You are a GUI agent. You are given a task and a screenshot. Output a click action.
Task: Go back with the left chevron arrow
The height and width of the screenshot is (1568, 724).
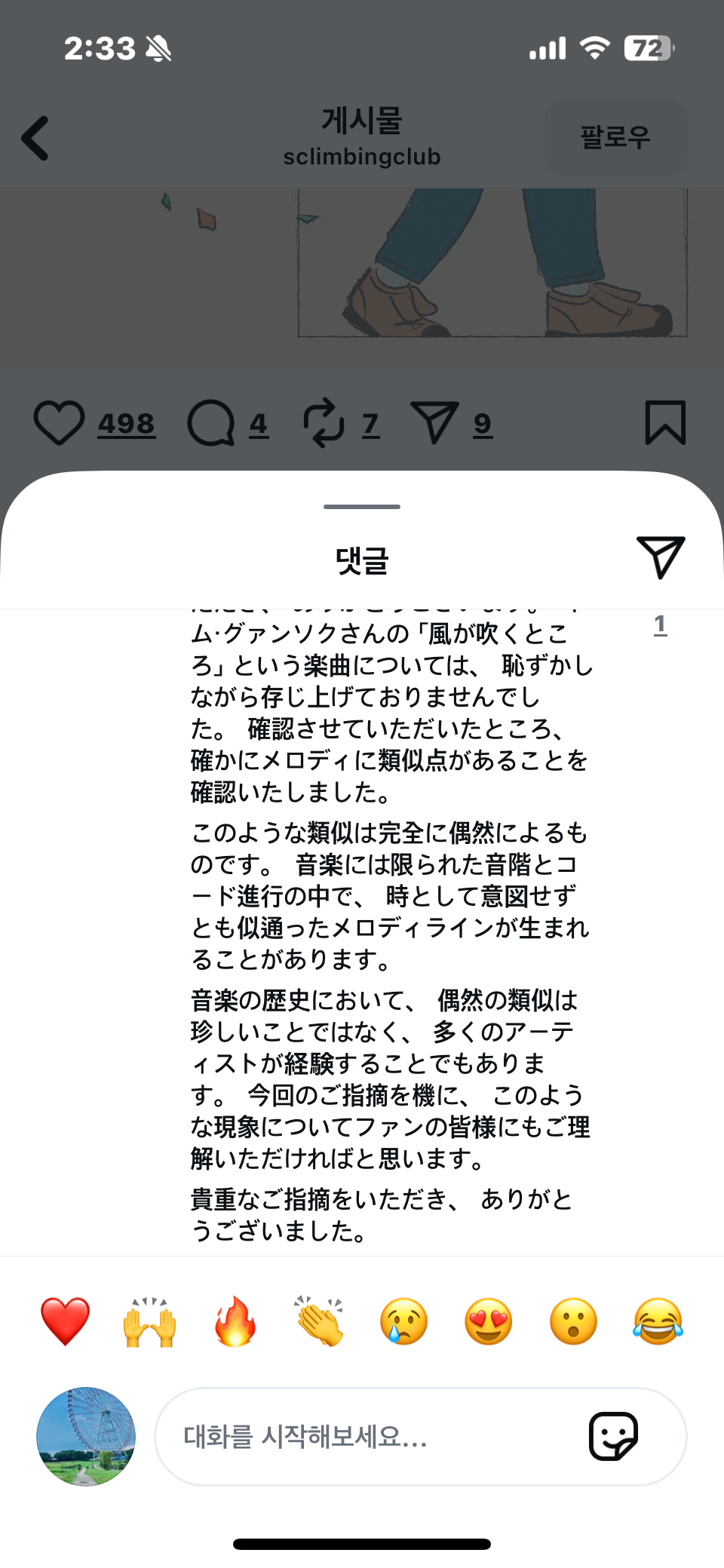pyautogui.click(x=34, y=138)
